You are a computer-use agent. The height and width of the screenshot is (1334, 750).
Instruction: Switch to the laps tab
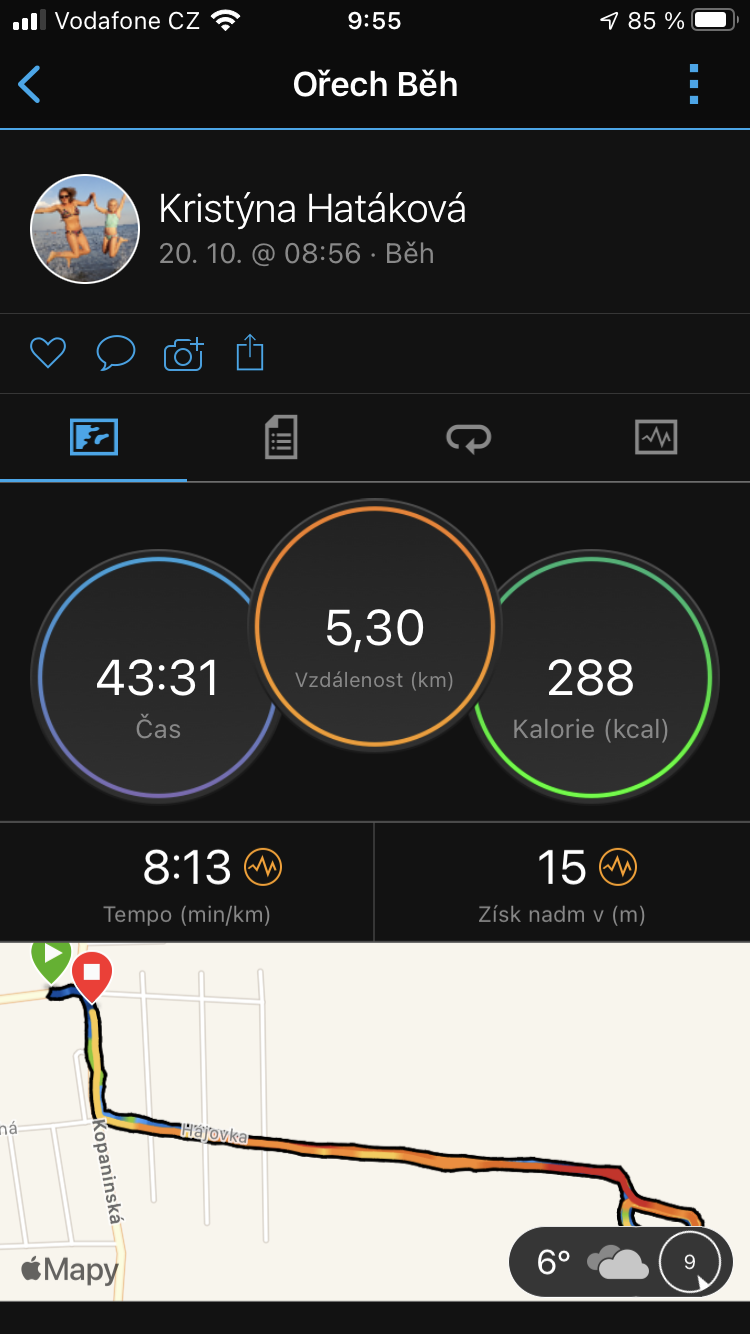tap(468, 437)
